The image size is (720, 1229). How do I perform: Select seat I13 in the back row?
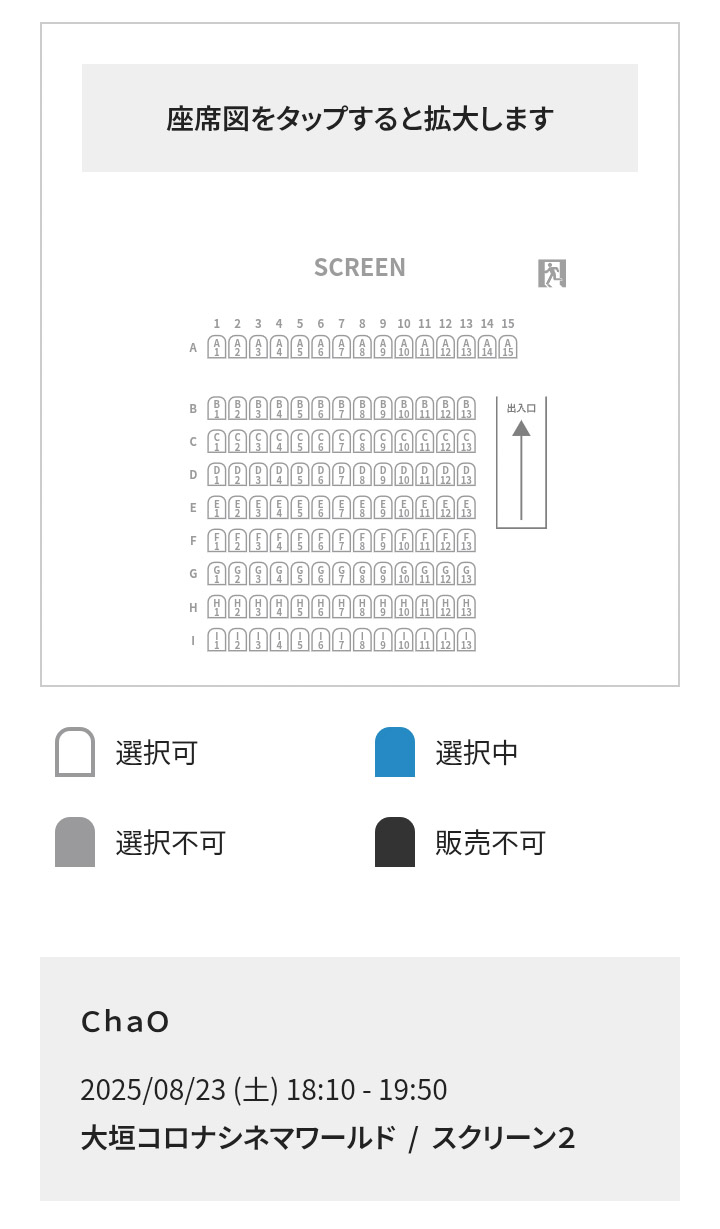coord(466,640)
